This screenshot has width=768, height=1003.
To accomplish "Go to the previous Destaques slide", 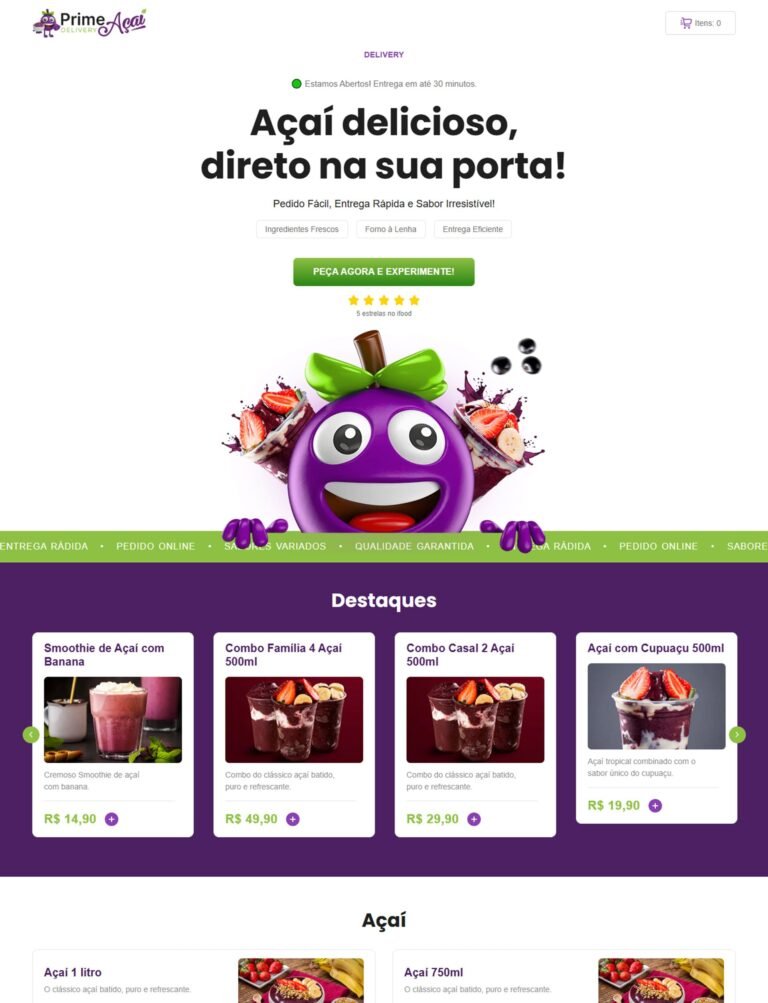I will [x=31, y=735].
